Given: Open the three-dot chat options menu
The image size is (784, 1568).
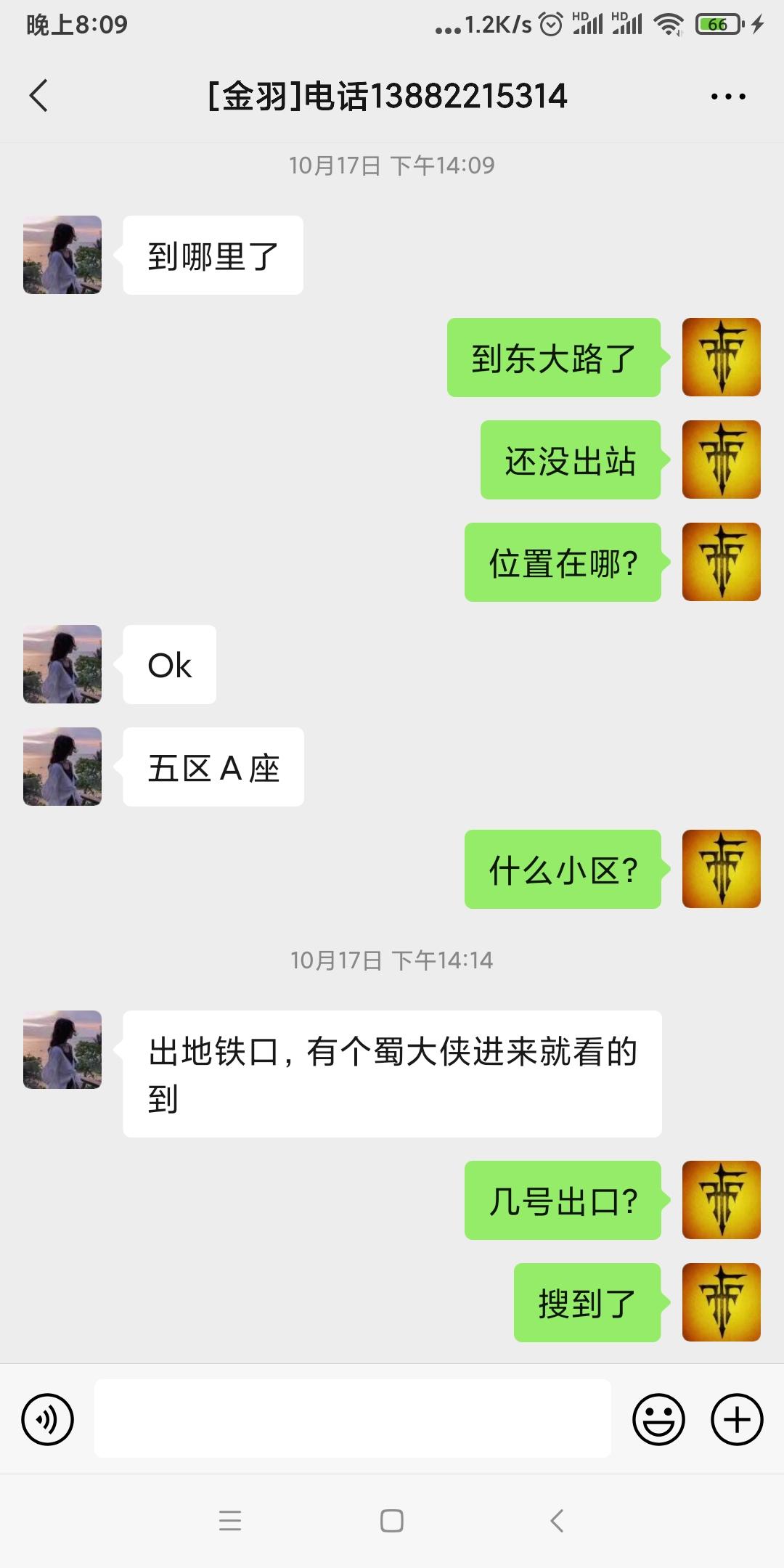Looking at the screenshot, I should click(728, 97).
